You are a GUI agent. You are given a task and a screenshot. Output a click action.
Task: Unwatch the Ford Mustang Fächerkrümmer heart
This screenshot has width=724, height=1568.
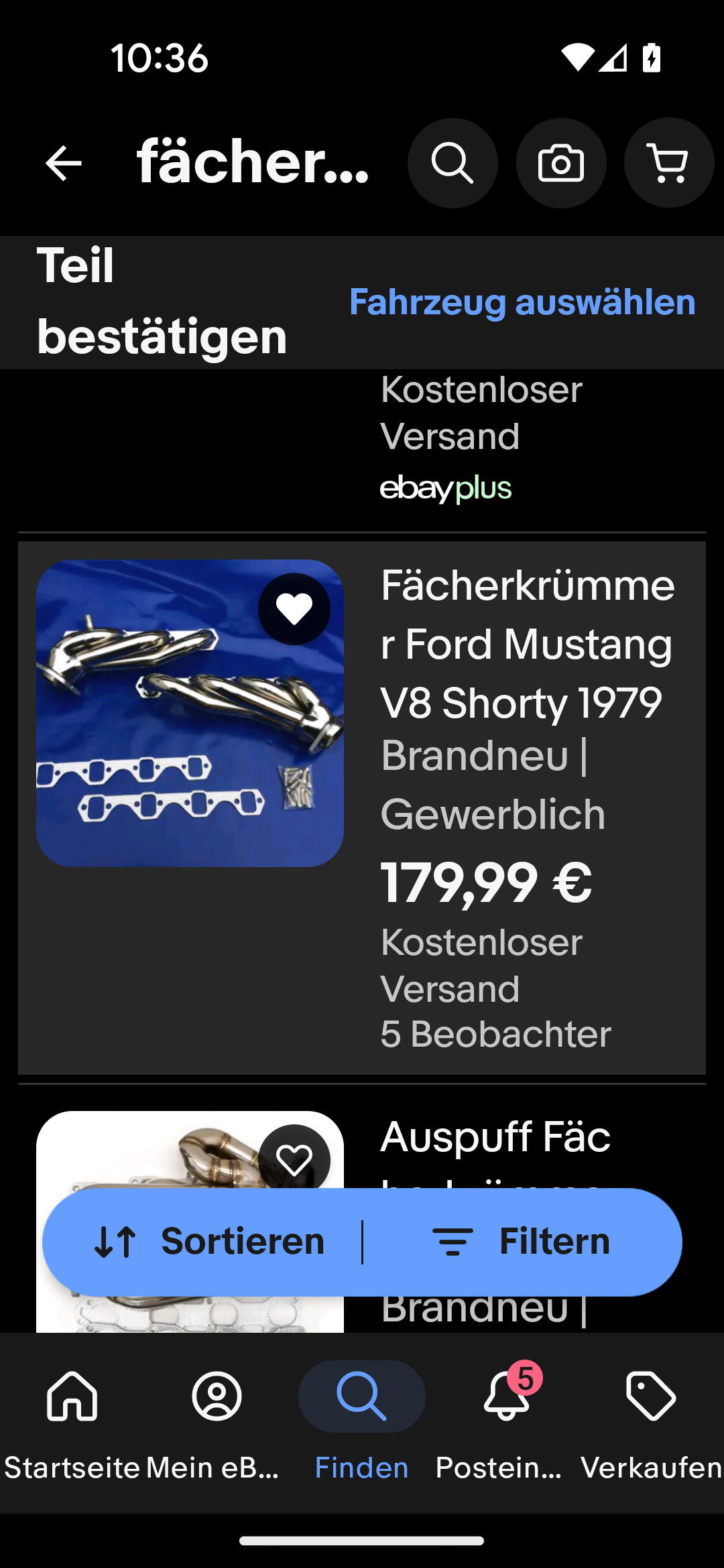pyautogui.click(x=294, y=609)
